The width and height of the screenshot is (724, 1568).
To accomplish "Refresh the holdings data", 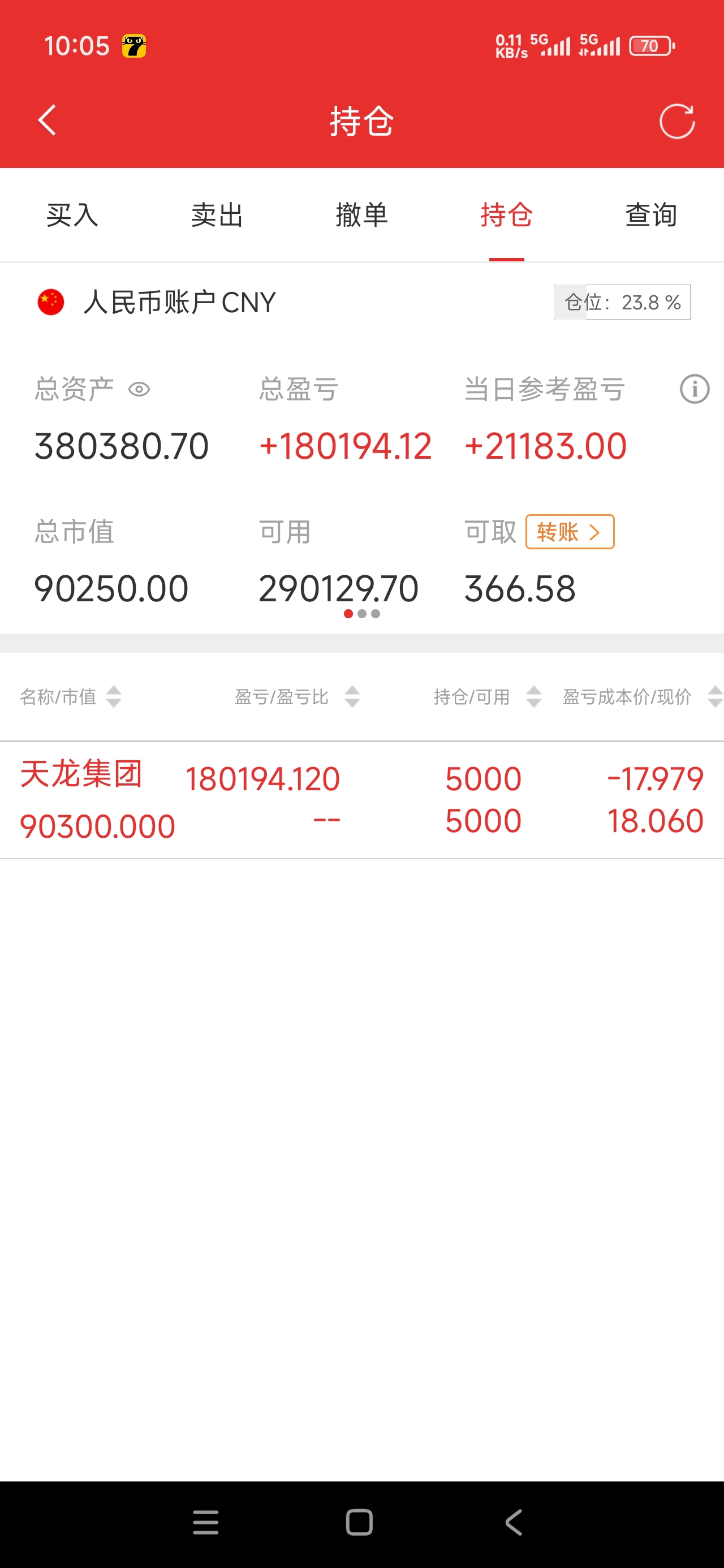I will pos(677,121).
